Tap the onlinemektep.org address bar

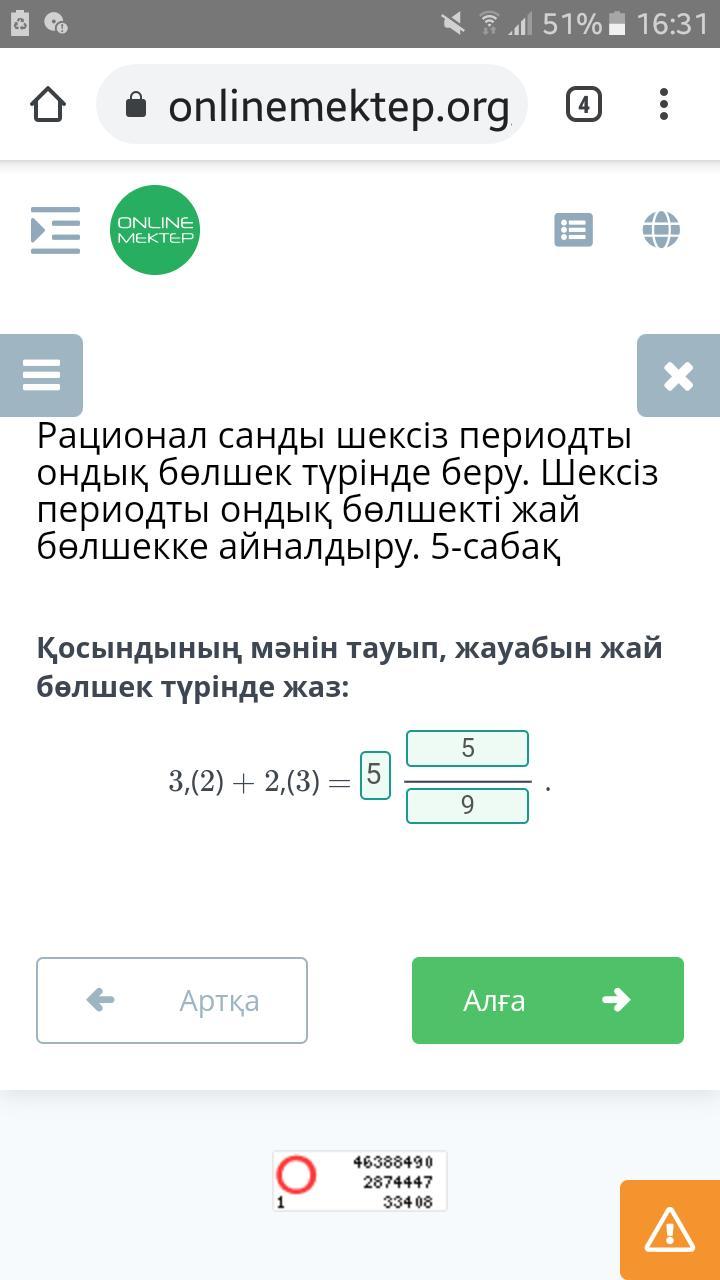(312, 104)
